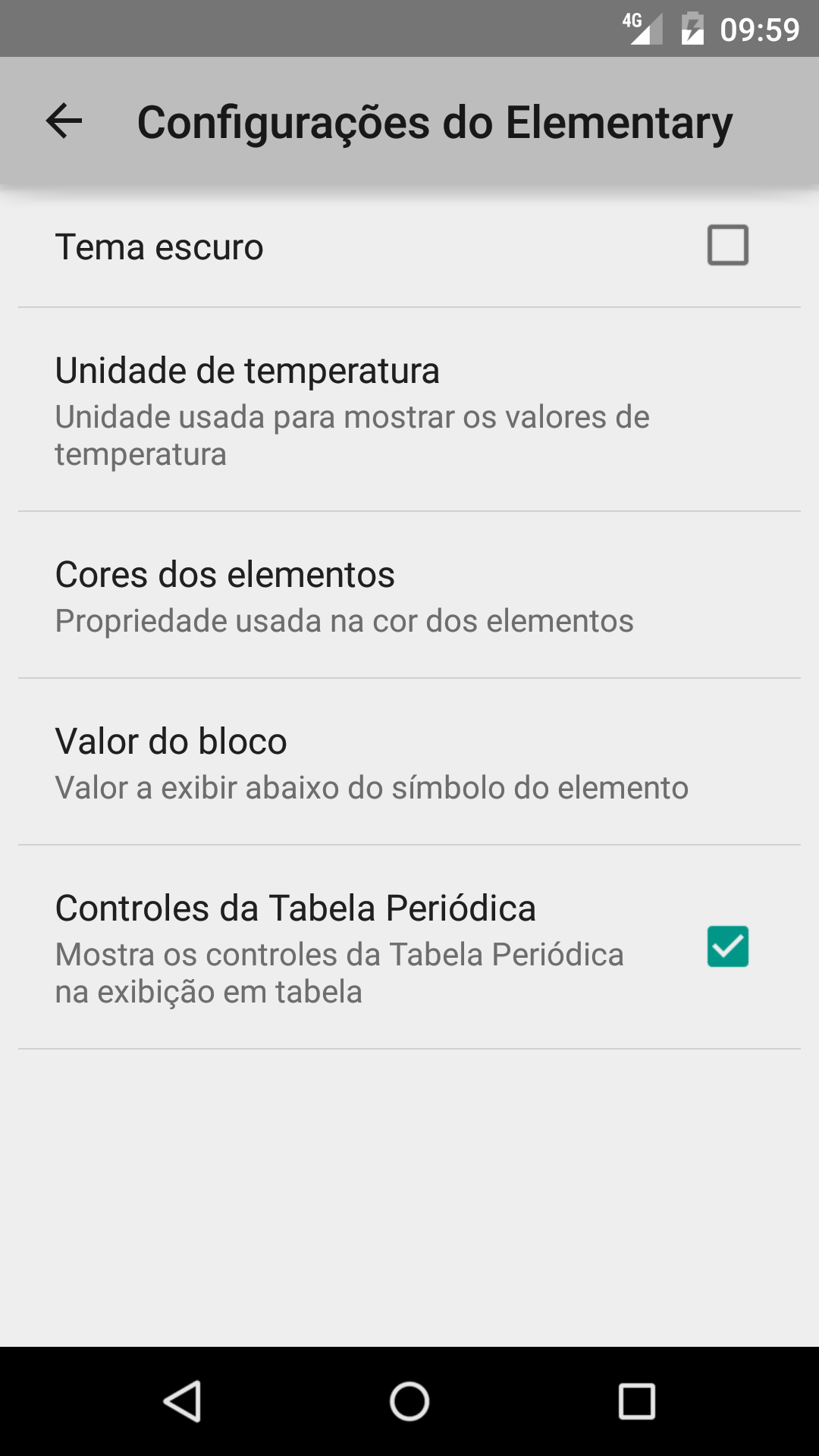Screen dimensions: 819x1456
Task: Go back from Configurações do Elementary
Action: point(64,121)
